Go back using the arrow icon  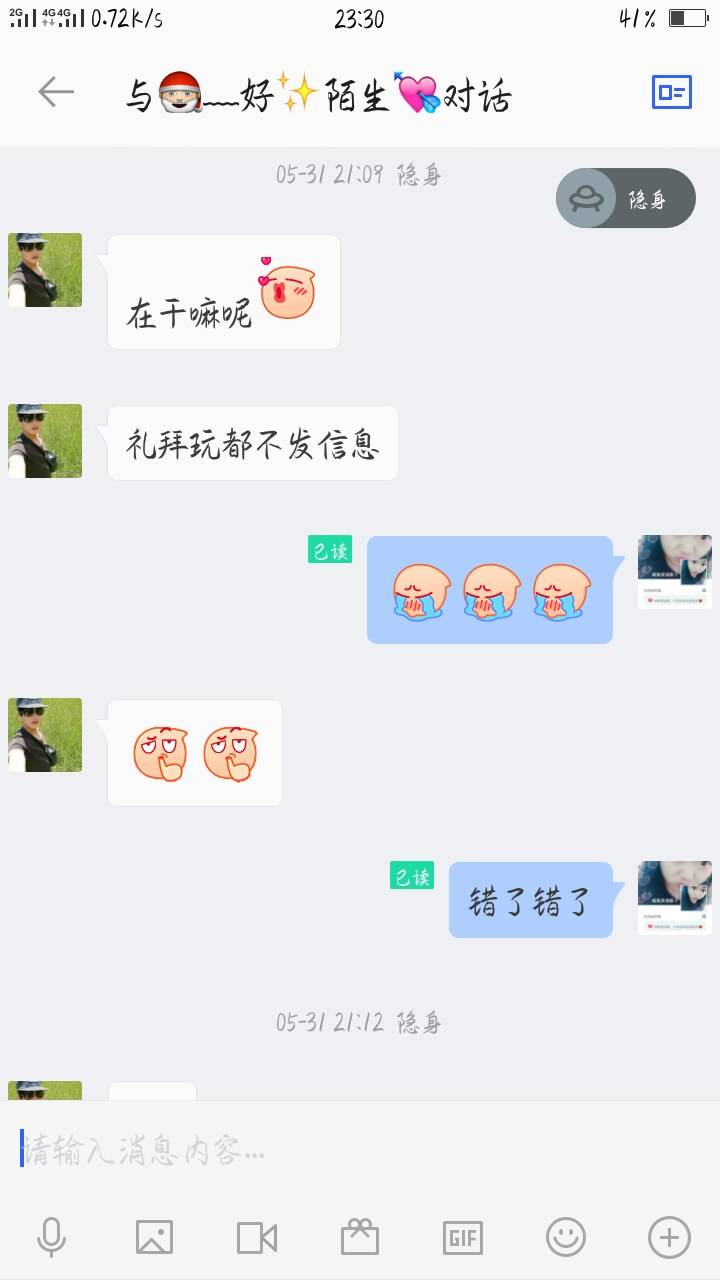pyautogui.click(x=56, y=93)
